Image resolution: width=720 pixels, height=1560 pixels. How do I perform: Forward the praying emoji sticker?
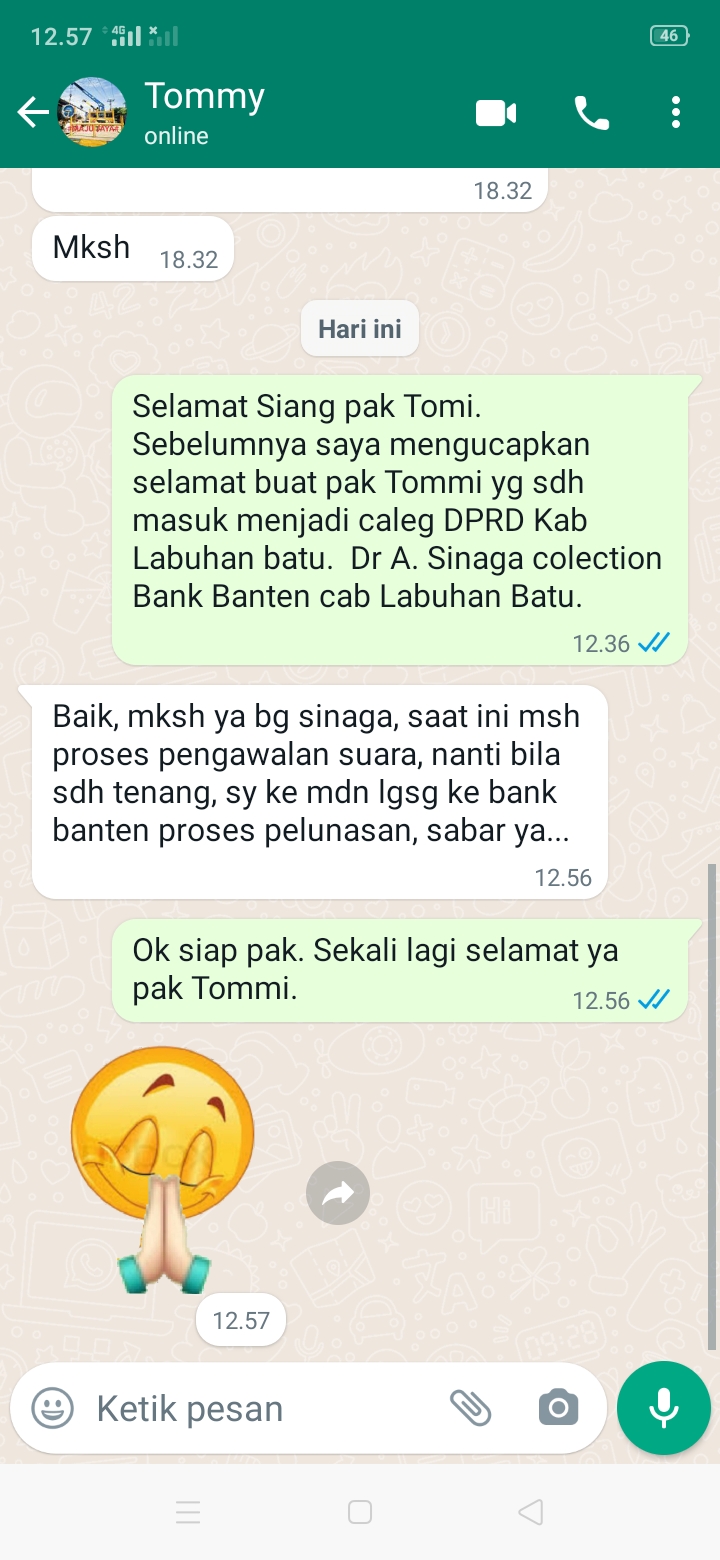[x=338, y=1192]
